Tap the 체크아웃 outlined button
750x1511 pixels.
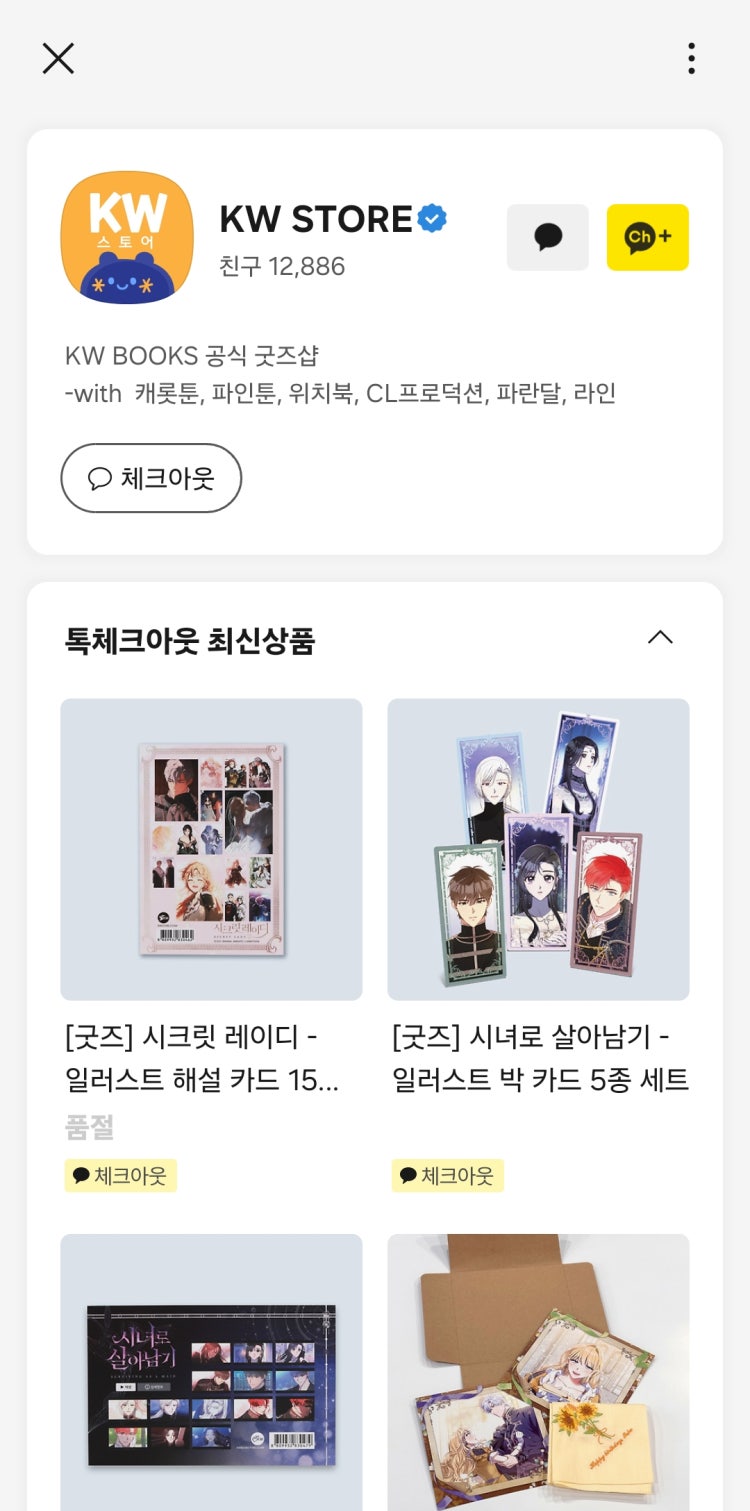pyautogui.click(x=151, y=478)
